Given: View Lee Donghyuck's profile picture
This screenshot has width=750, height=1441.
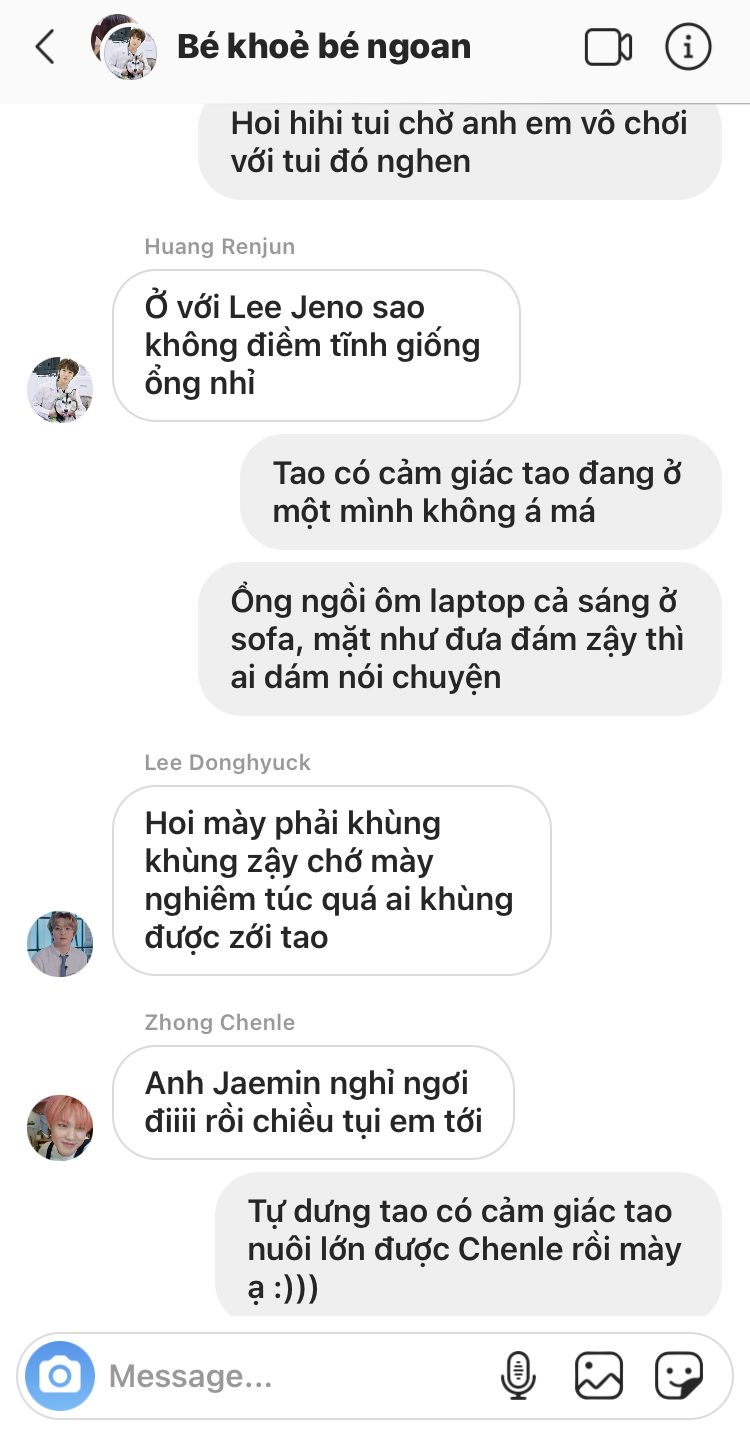Looking at the screenshot, I should pos(60,943).
